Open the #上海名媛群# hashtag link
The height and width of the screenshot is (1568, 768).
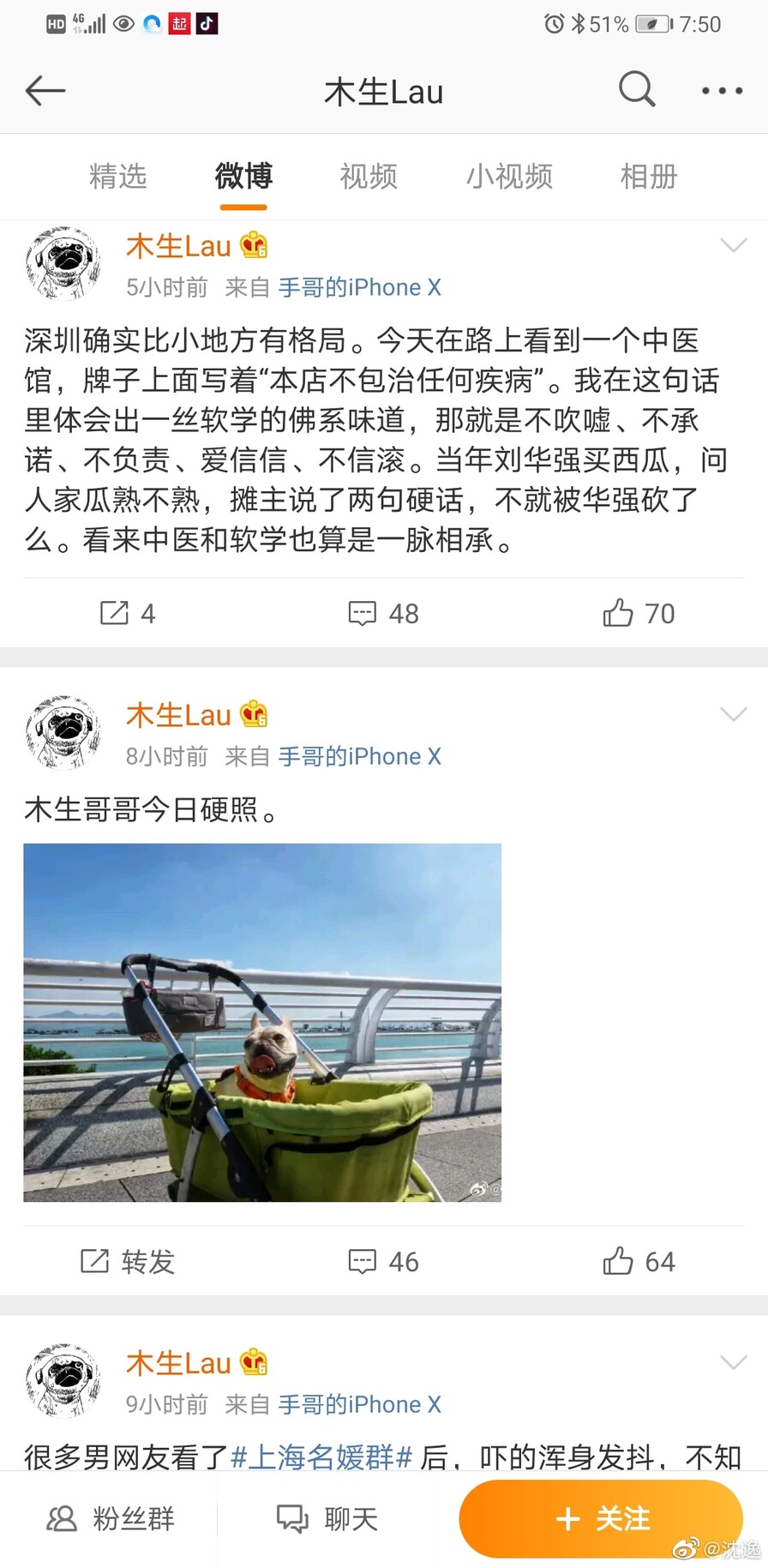click(x=322, y=1456)
